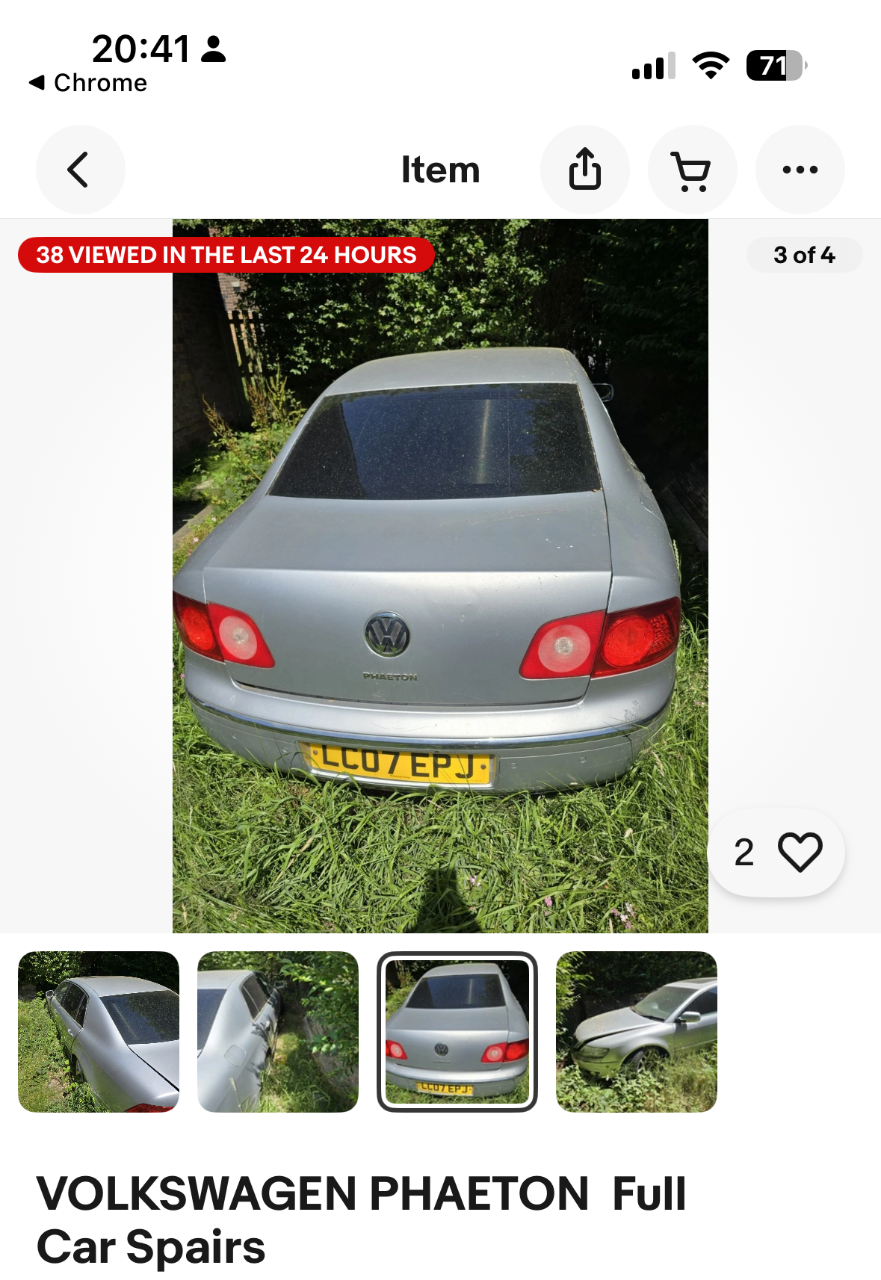Go back from the item page
Screen dimensions: 881x1280
[x=80, y=170]
